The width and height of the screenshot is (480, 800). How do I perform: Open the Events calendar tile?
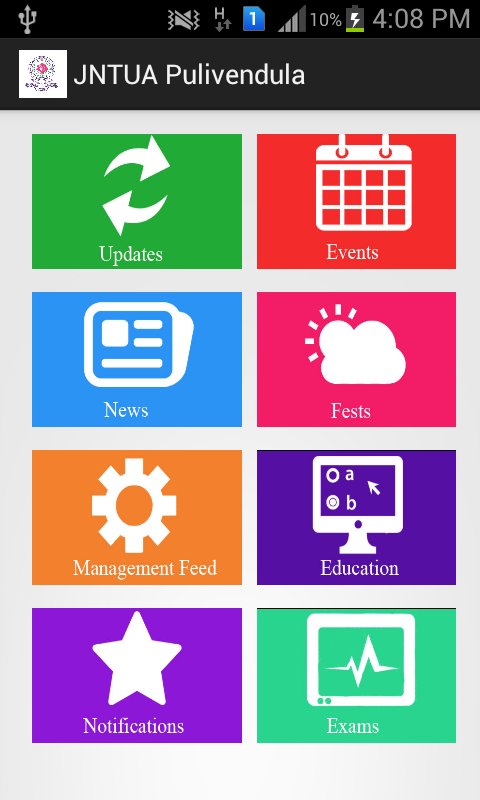(356, 201)
